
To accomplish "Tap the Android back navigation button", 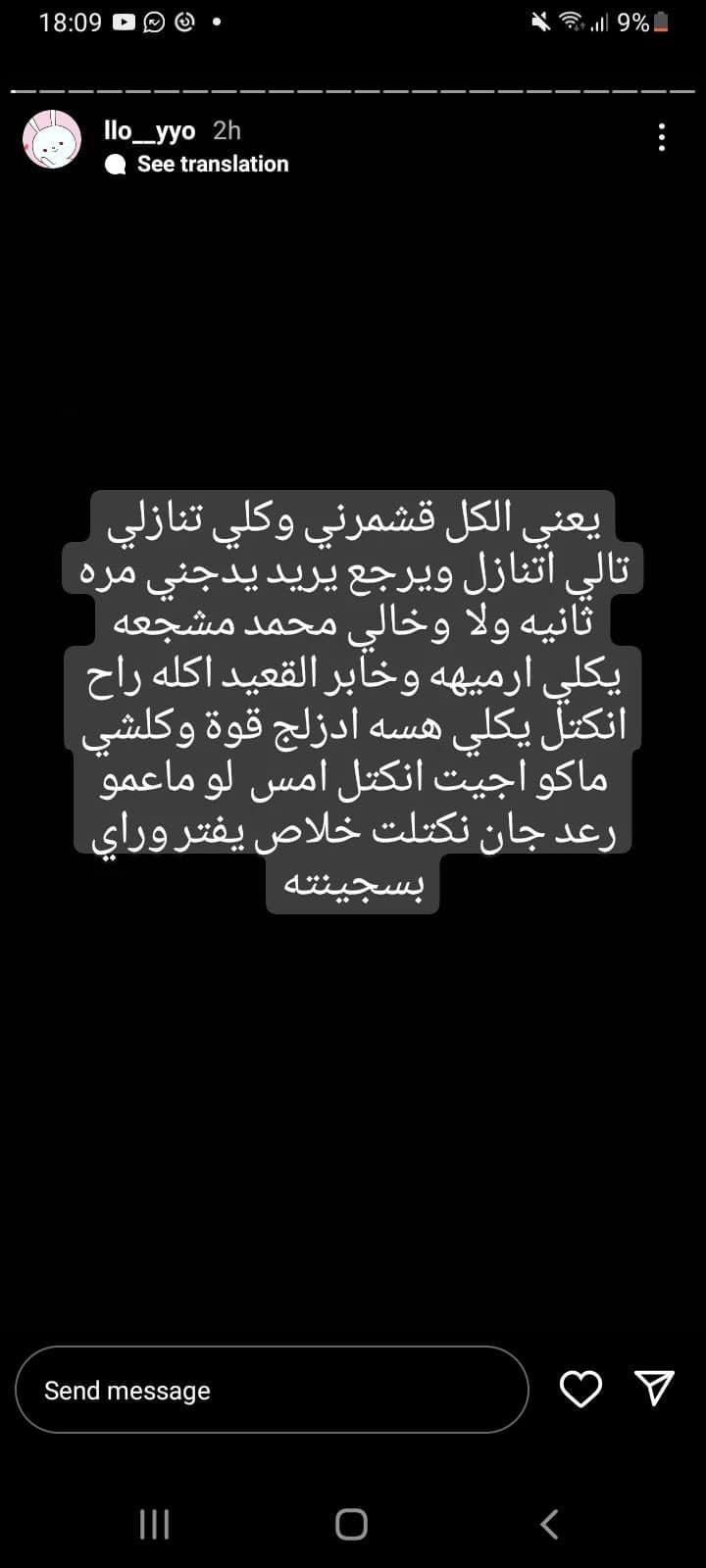I will (548, 1525).
